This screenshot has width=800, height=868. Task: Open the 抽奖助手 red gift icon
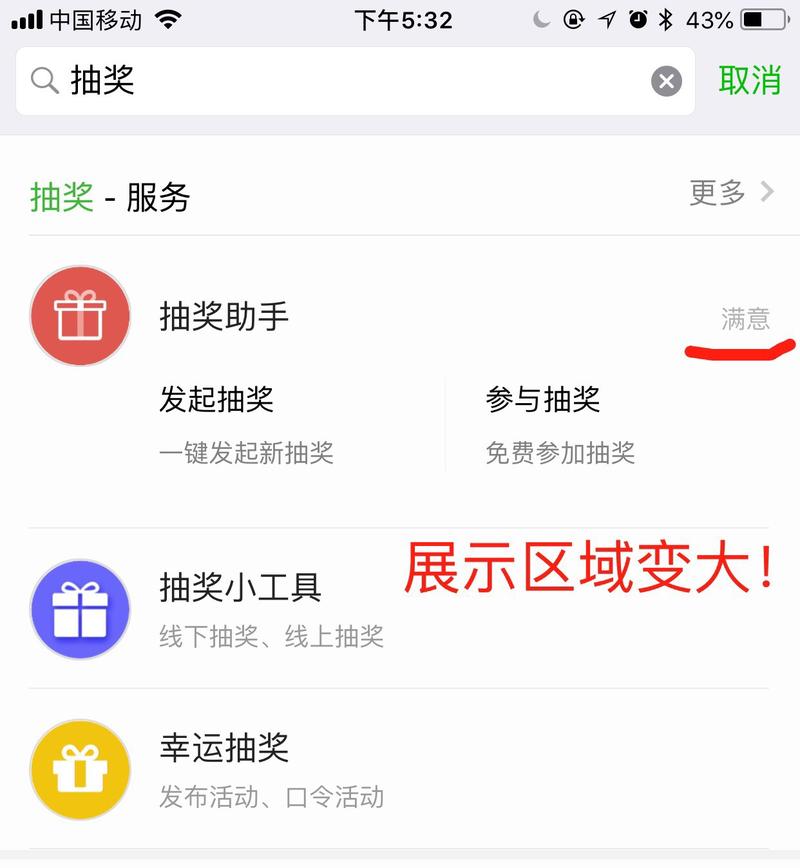80,315
